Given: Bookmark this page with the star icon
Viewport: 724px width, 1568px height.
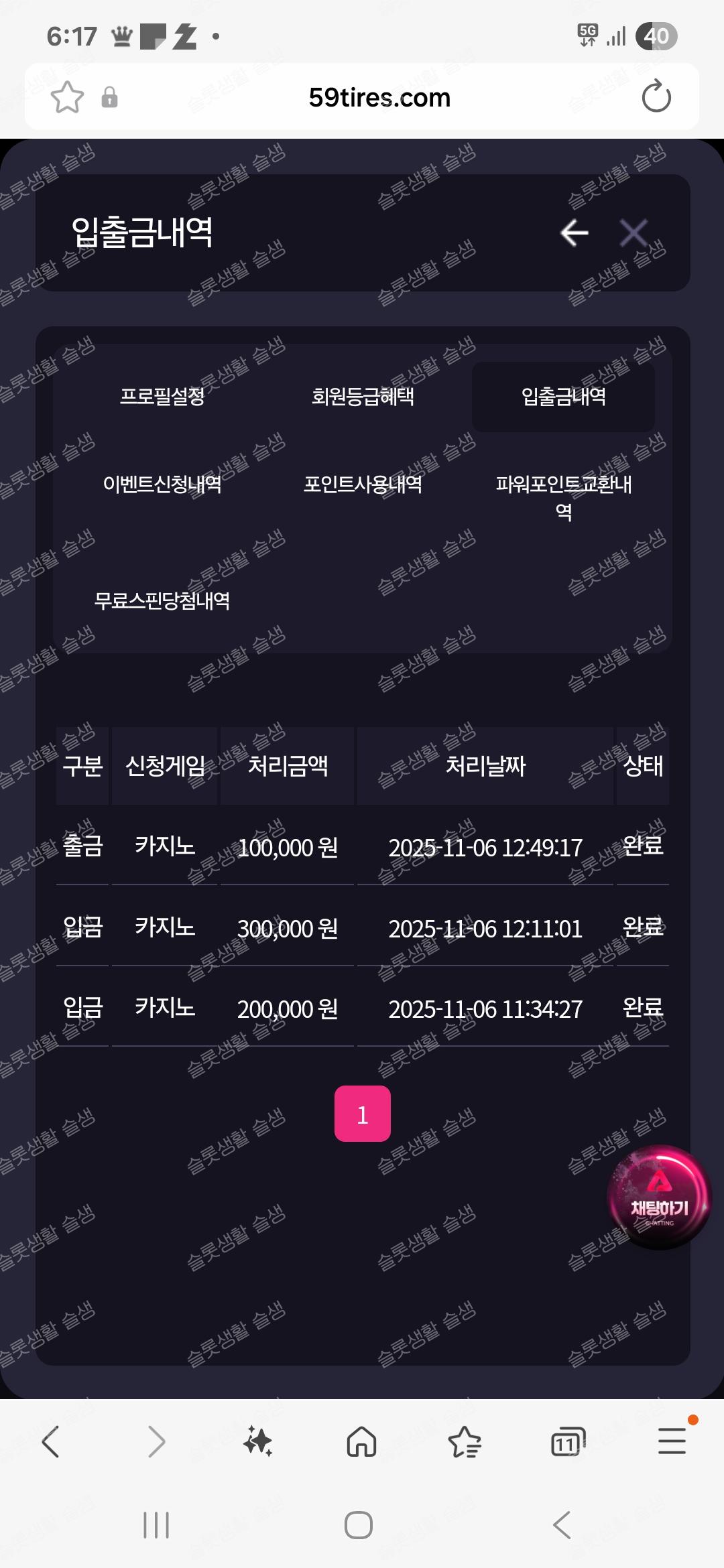Looking at the screenshot, I should coord(68,98).
